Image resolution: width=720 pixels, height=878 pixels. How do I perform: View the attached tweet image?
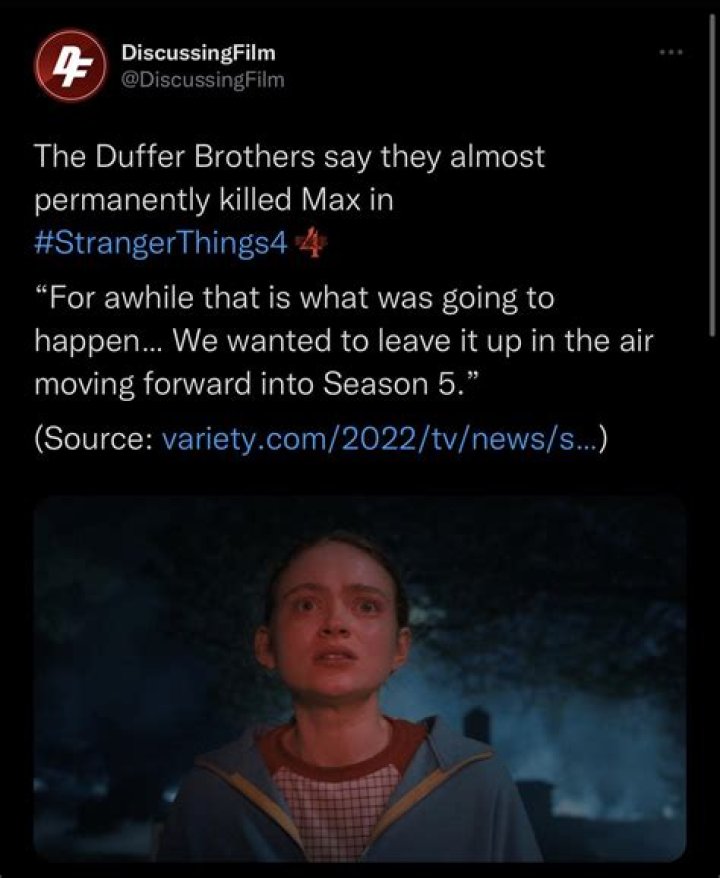(360, 680)
